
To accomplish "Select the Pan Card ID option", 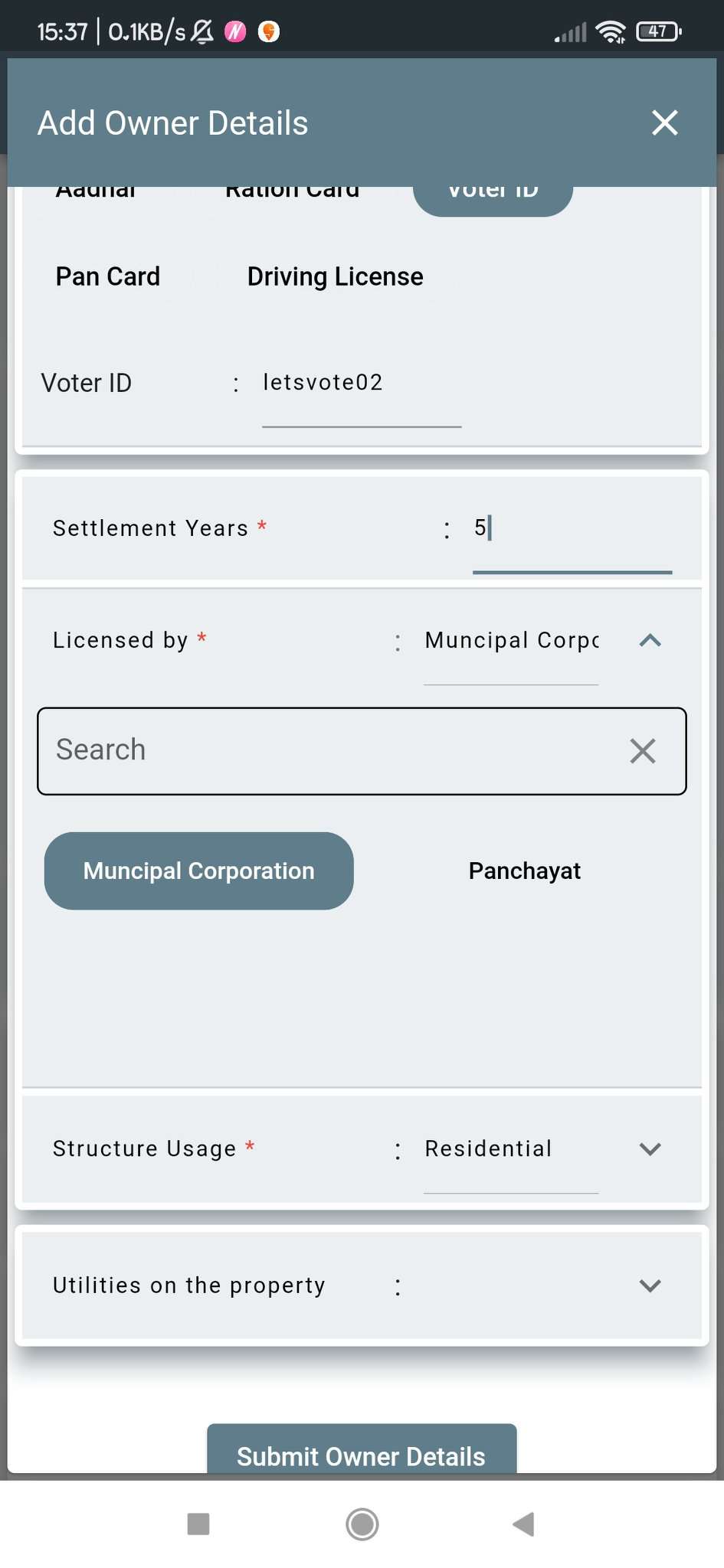I will click(108, 276).
